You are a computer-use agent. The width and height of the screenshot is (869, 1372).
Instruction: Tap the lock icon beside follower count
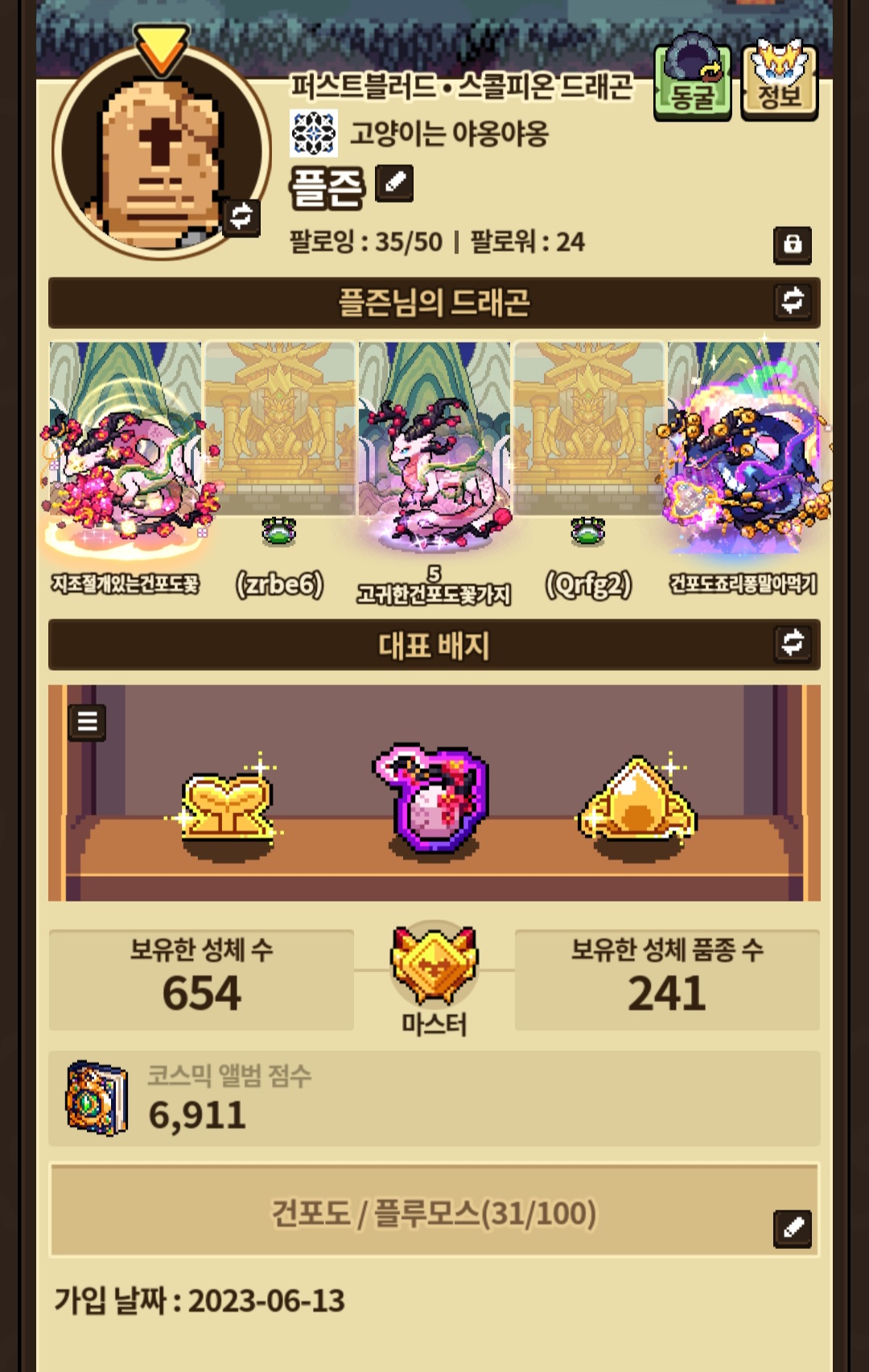click(792, 244)
